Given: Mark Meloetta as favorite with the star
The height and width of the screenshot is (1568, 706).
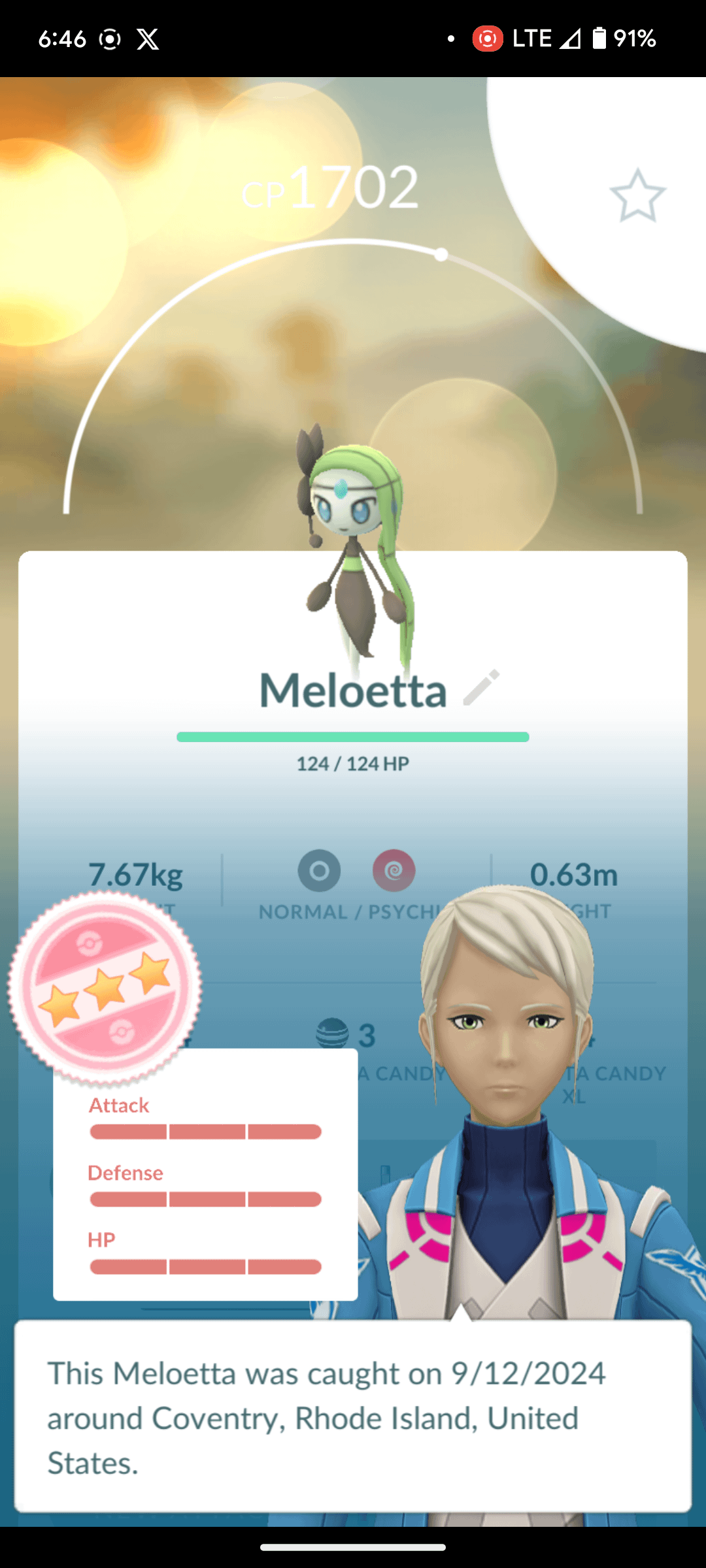Looking at the screenshot, I should point(637,195).
